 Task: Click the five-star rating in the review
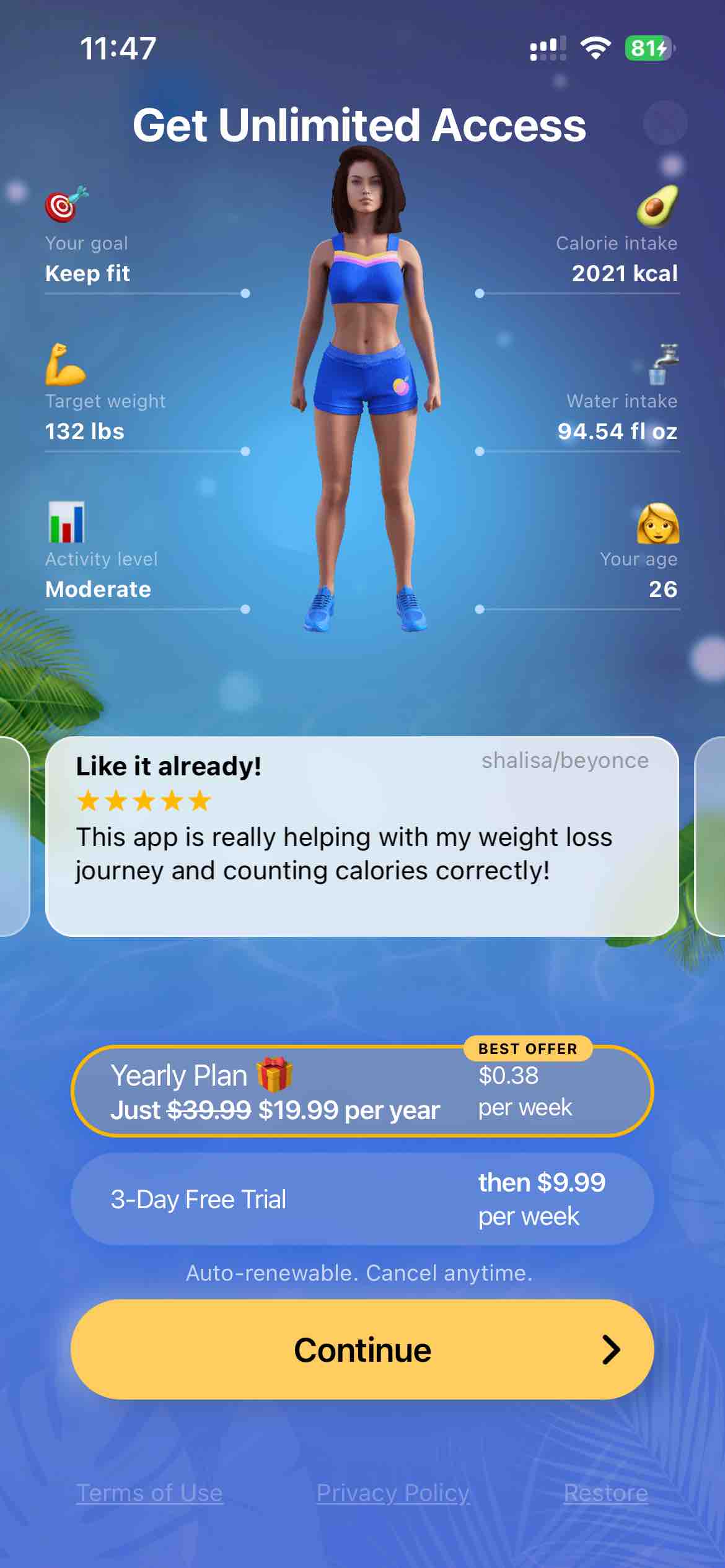click(141, 801)
